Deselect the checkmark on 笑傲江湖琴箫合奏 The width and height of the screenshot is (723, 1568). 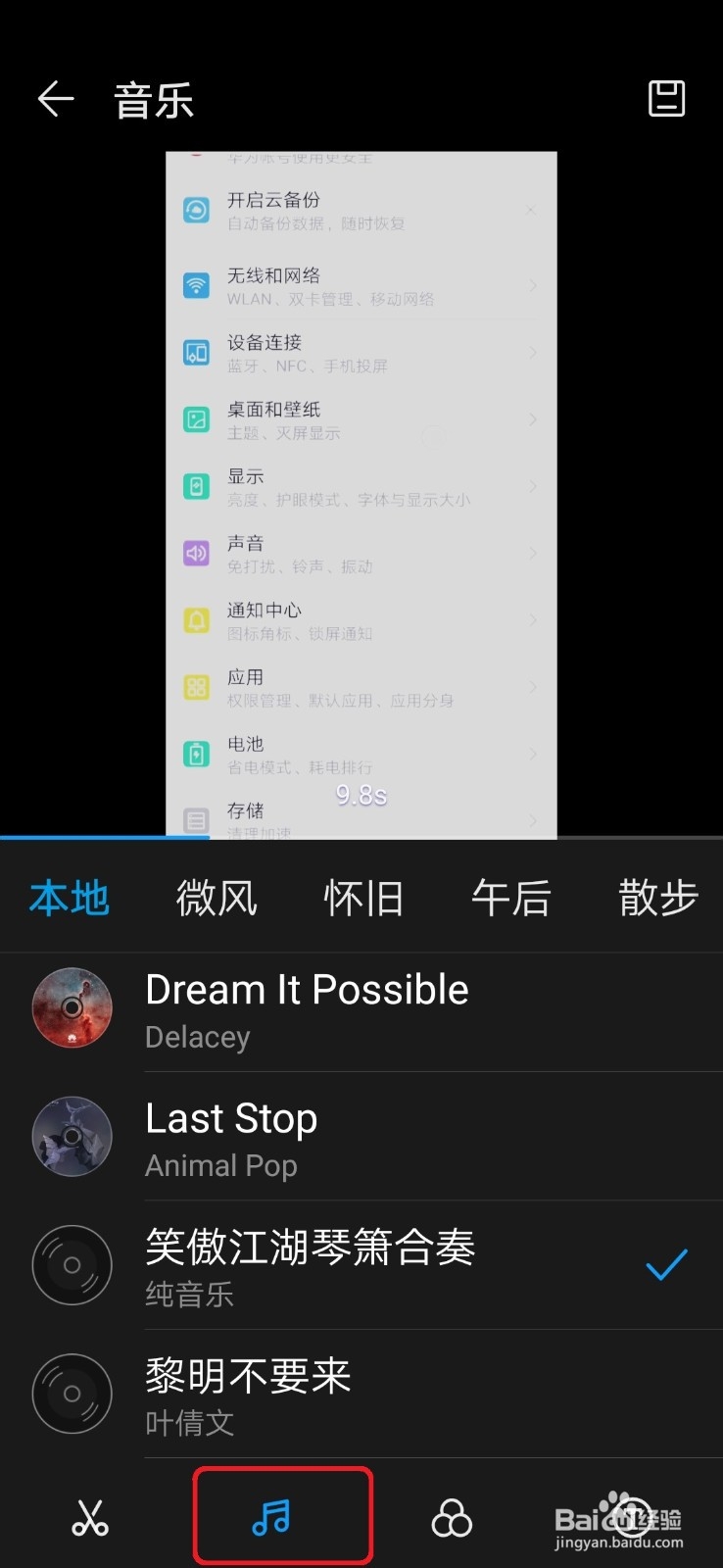click(x=667, y=1265)
